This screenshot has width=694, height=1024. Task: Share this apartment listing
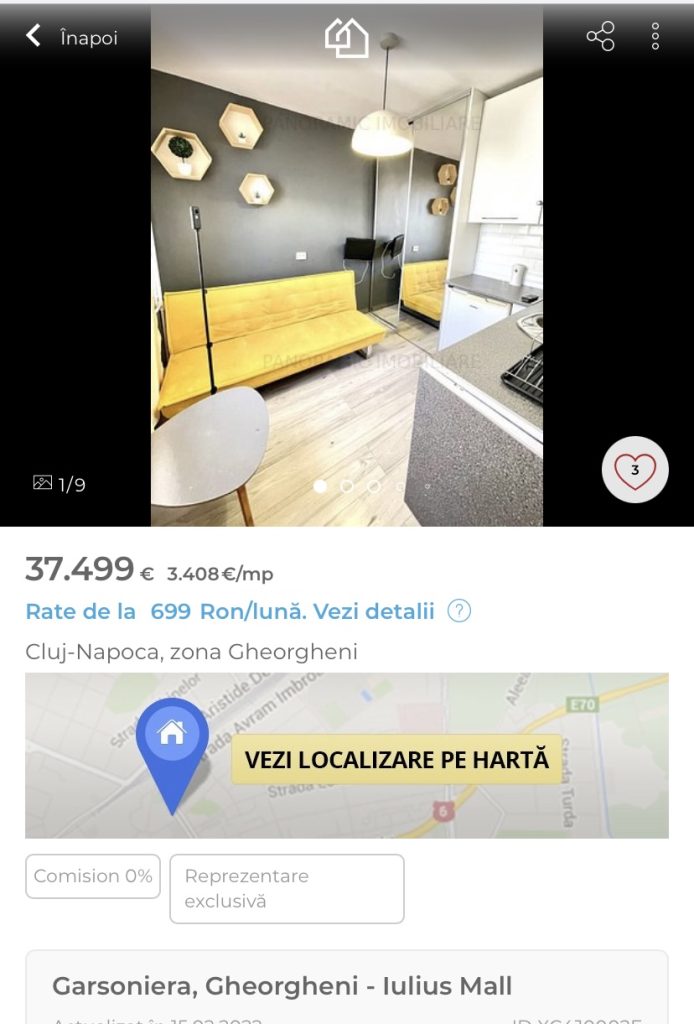click(600, 38)
